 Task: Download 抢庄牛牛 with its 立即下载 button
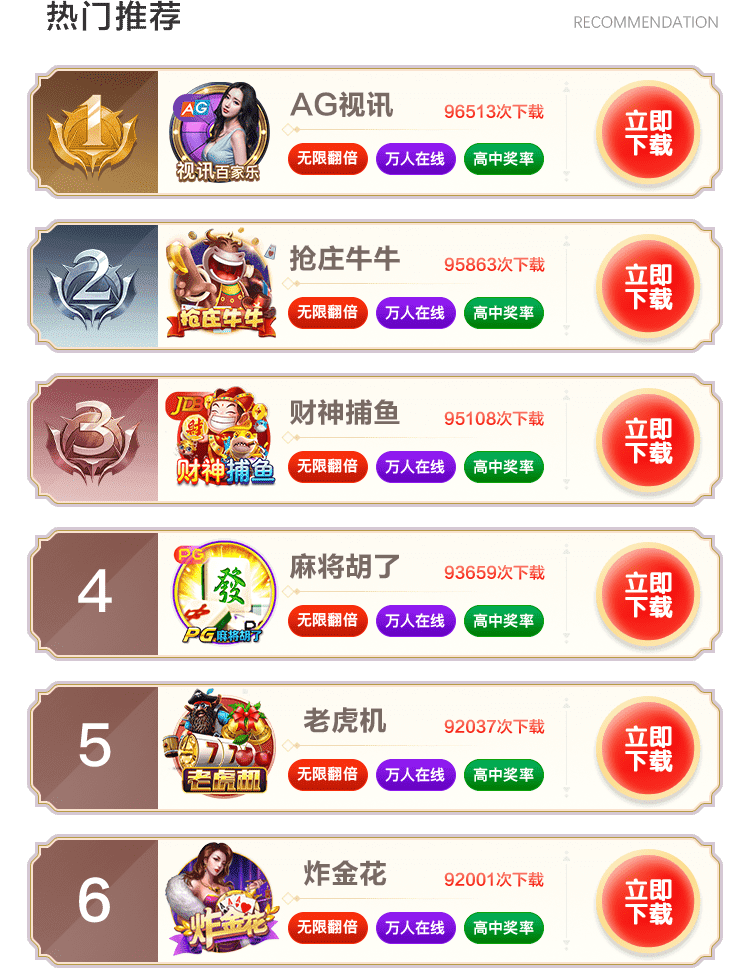coord(648,287)
